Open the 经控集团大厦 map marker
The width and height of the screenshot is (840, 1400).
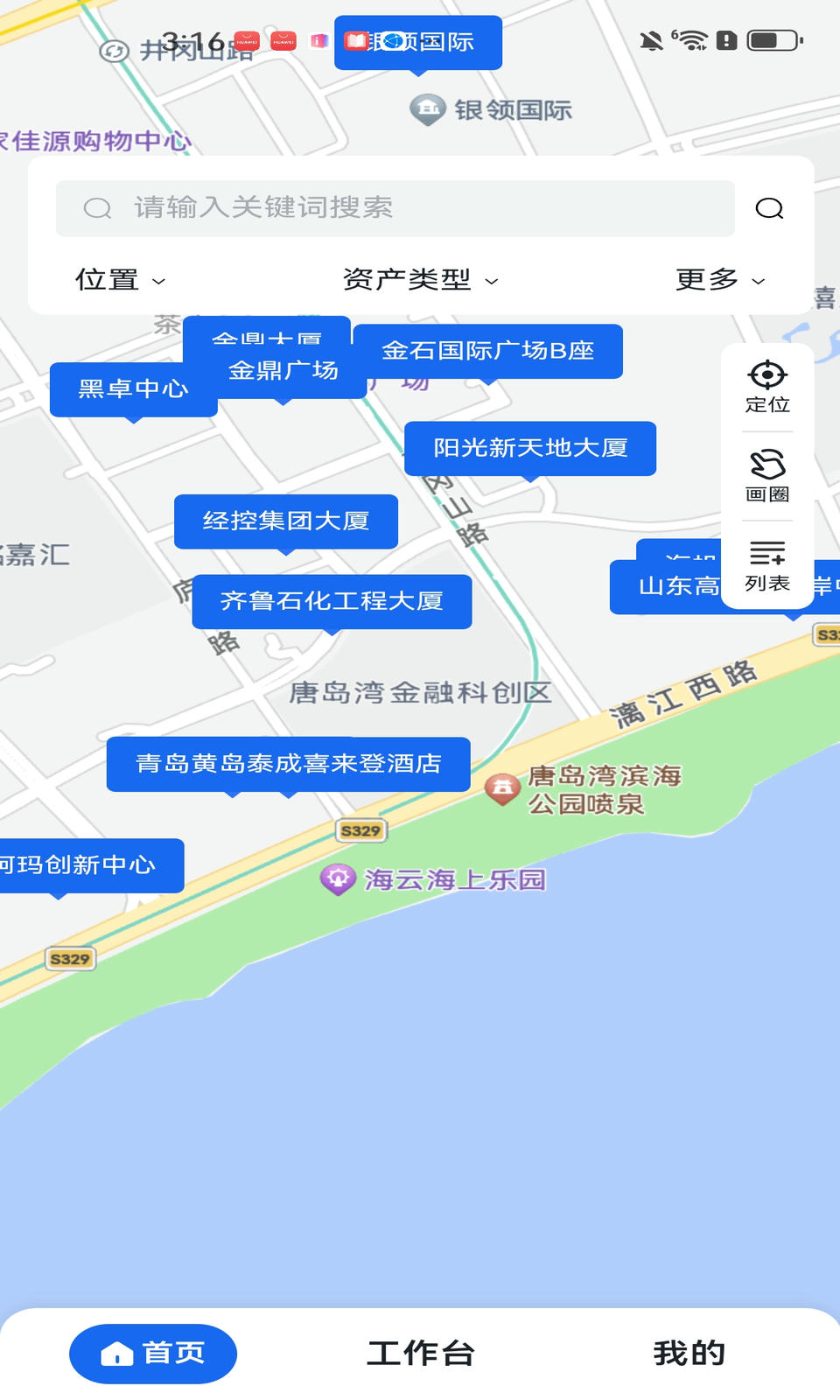(x=286, y=521)
